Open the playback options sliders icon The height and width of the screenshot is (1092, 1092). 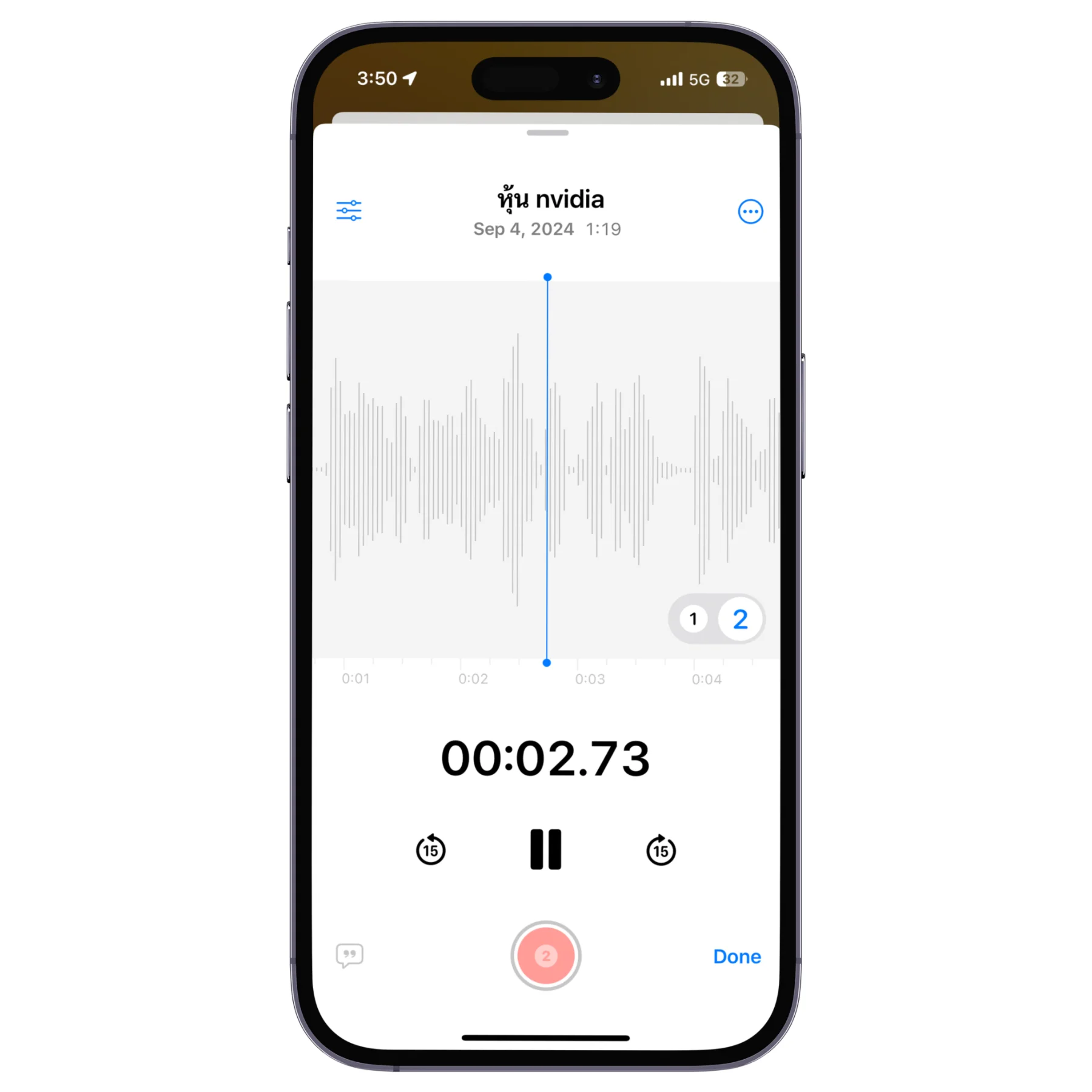click(349, 211)
